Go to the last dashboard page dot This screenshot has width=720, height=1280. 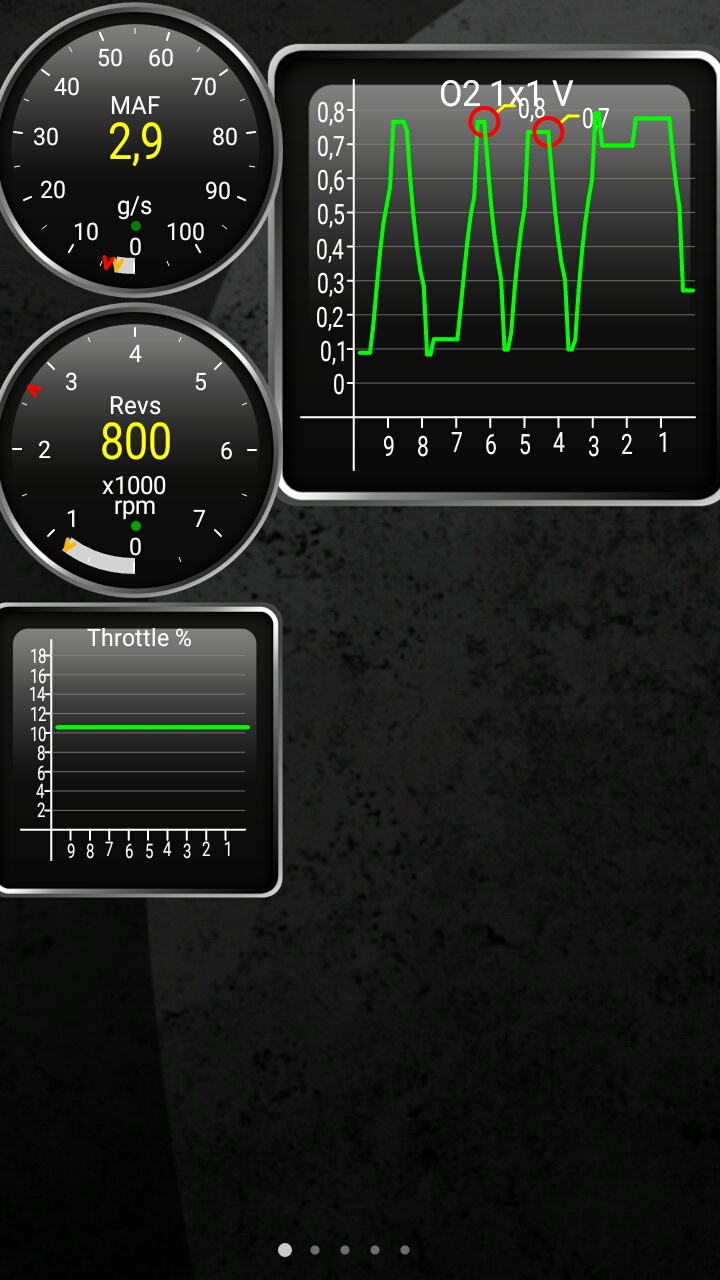405,1250
